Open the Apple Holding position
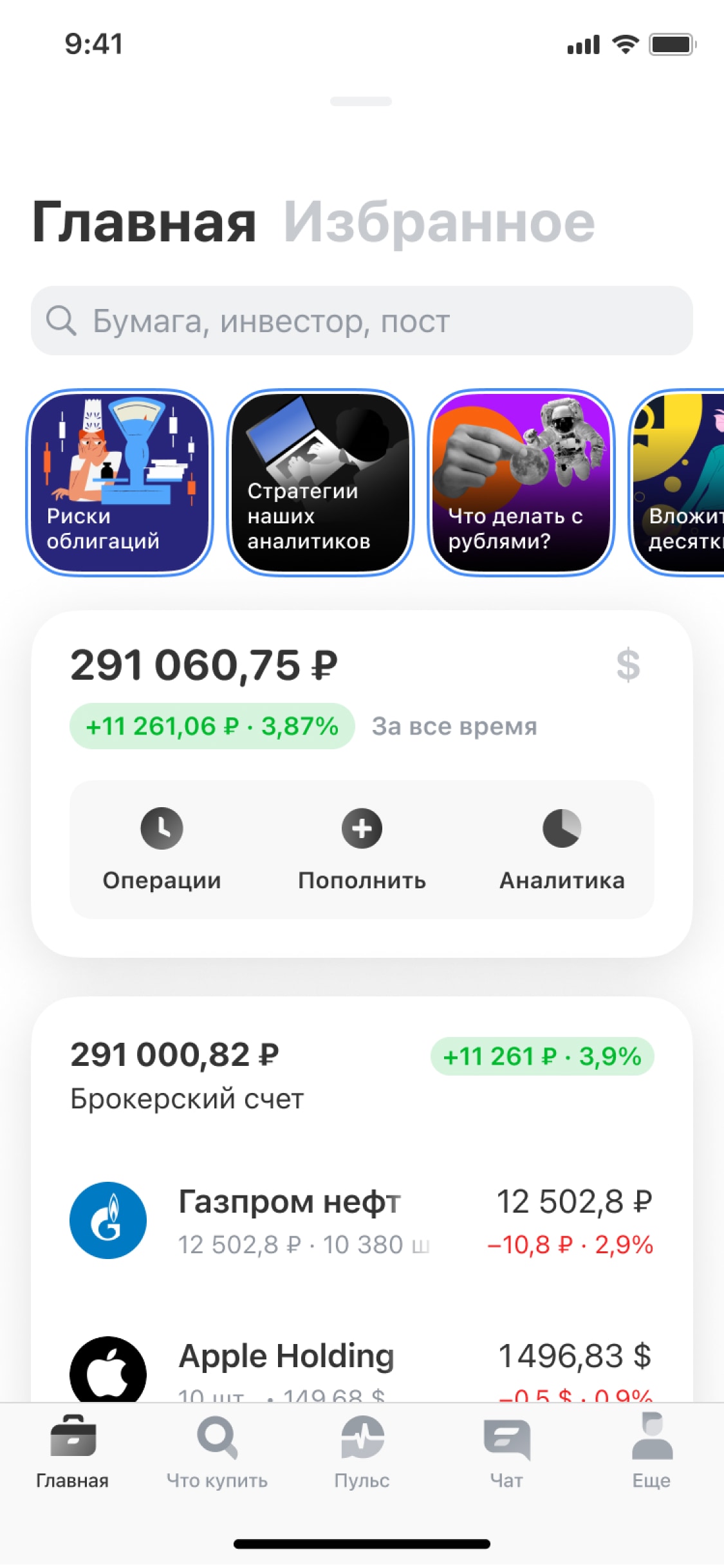The height and width of the screenshot is (1568, 724). pyautogui.click(x=362, y=1368)
